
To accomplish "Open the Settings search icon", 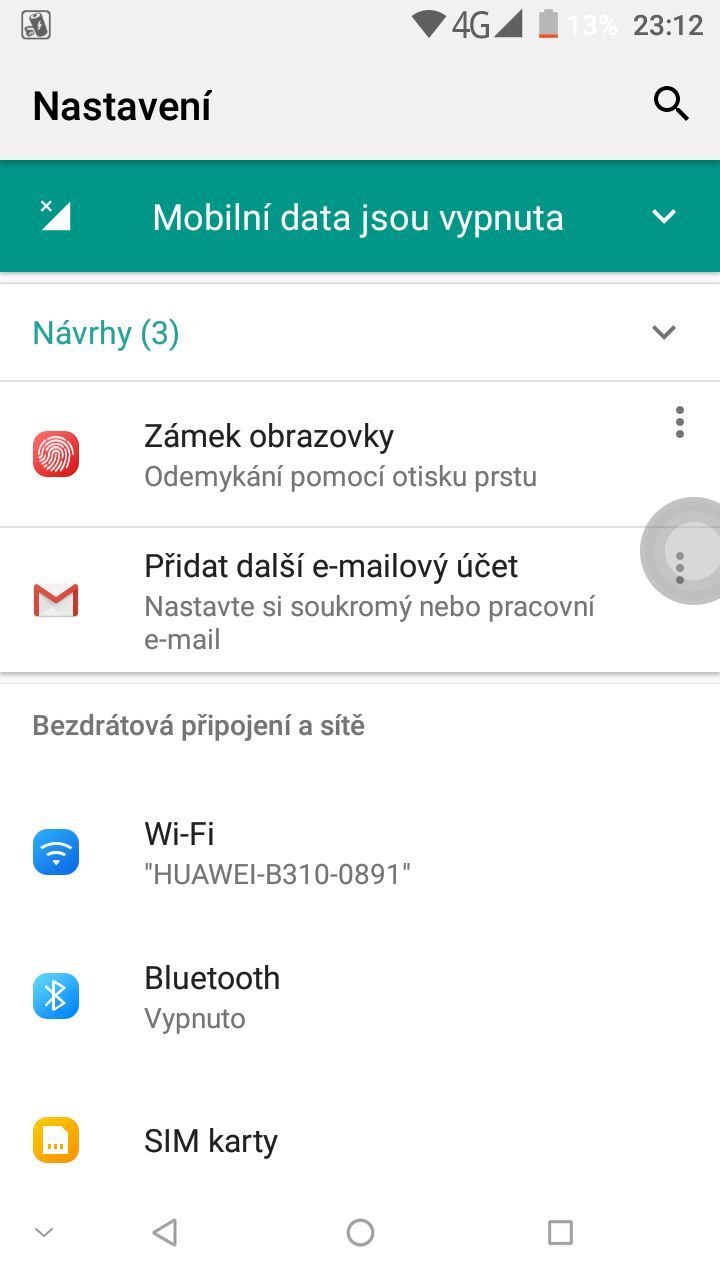I will tap(670, 103).
